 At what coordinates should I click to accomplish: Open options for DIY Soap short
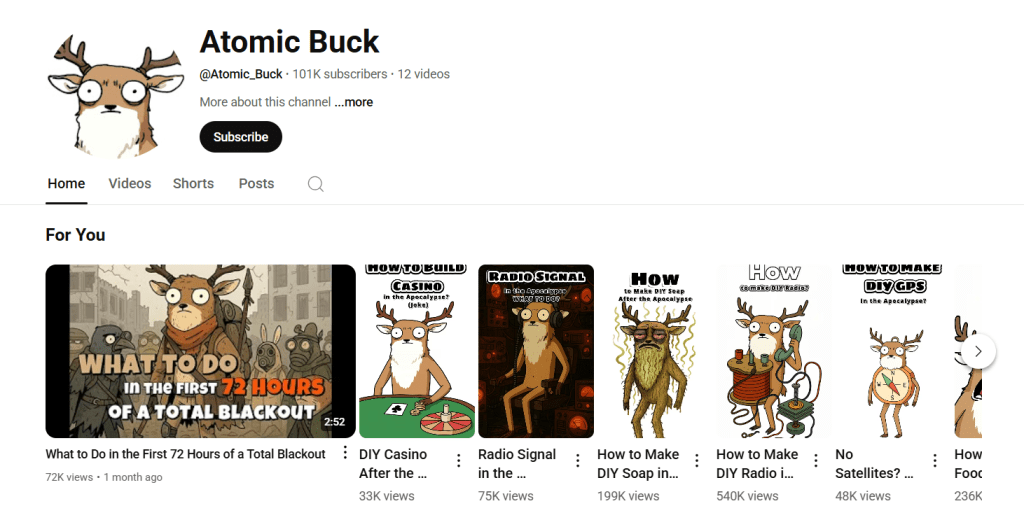click(x=697, y=461)
